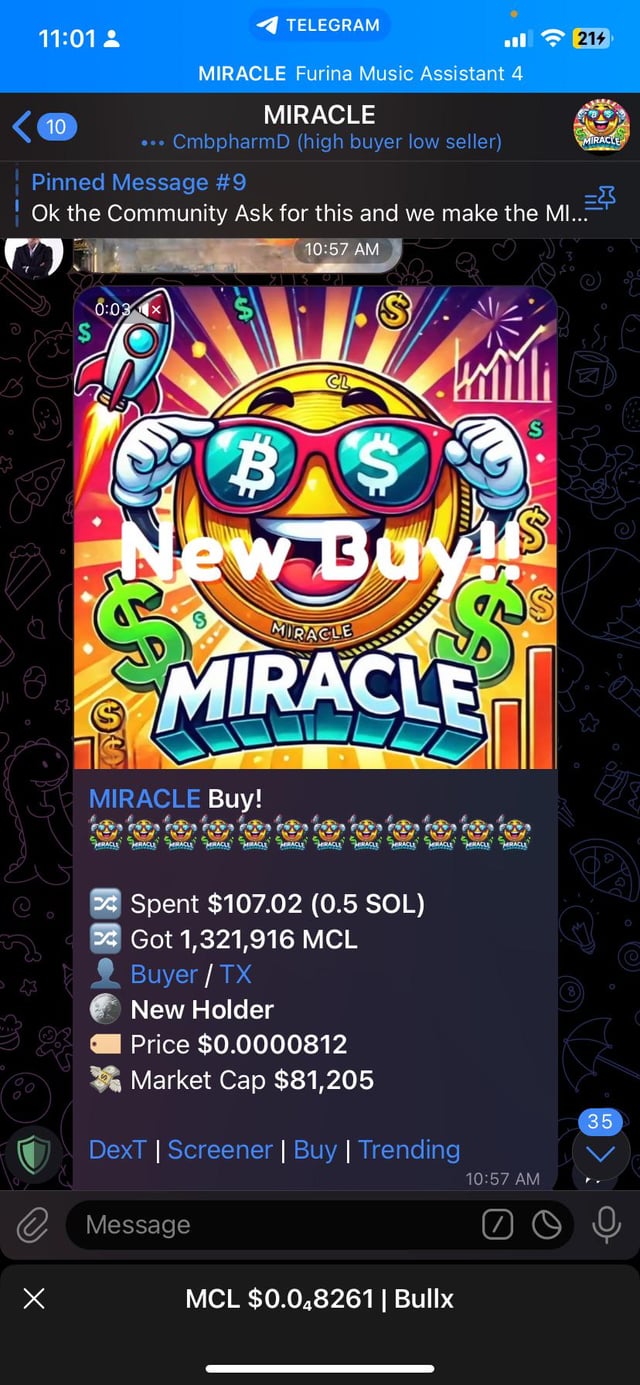The height and width of the screenshot is (1385, 640).
Task: Dismiss the MCL Bullx banner
Action: (x=34, y=1299)
